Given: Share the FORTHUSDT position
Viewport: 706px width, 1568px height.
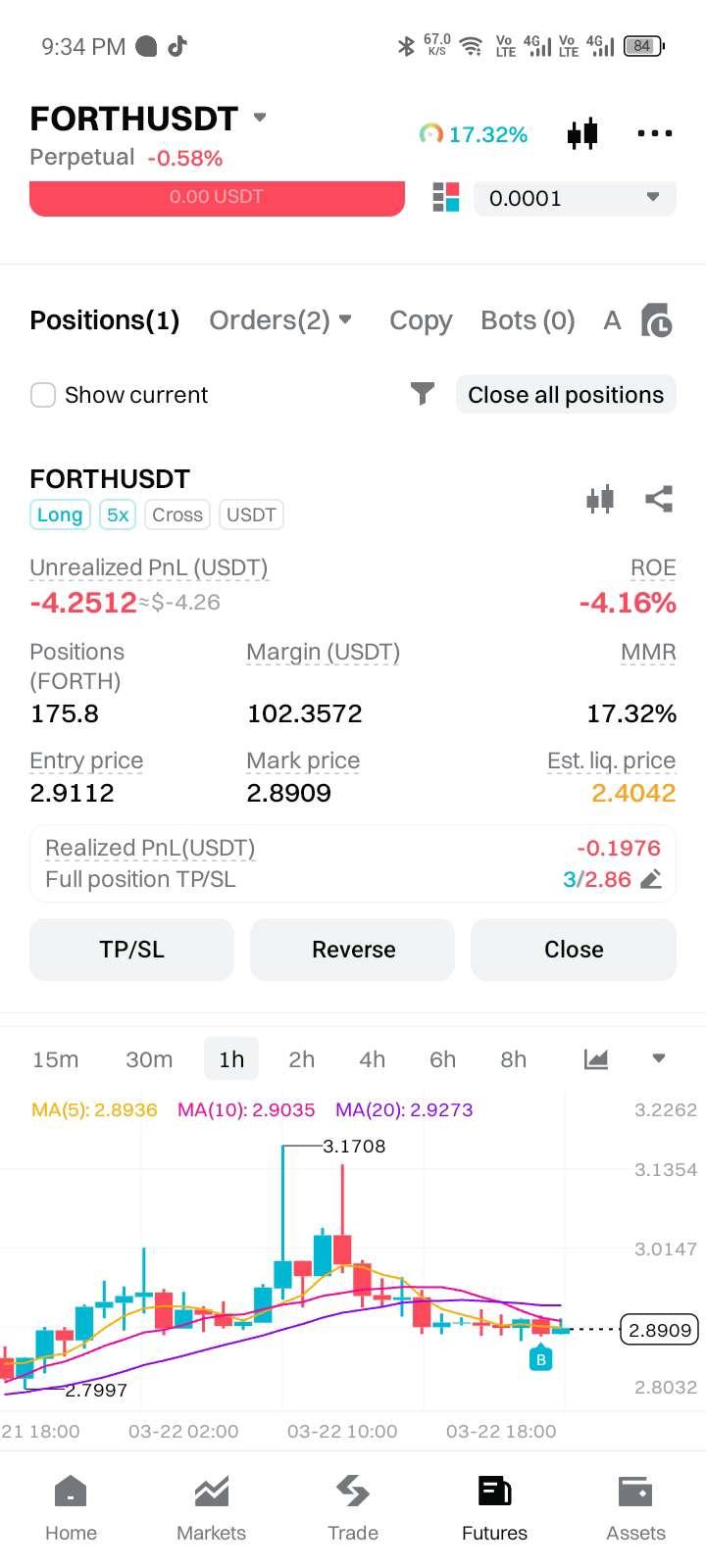Looking at the screenshot, I should point(659,500).
